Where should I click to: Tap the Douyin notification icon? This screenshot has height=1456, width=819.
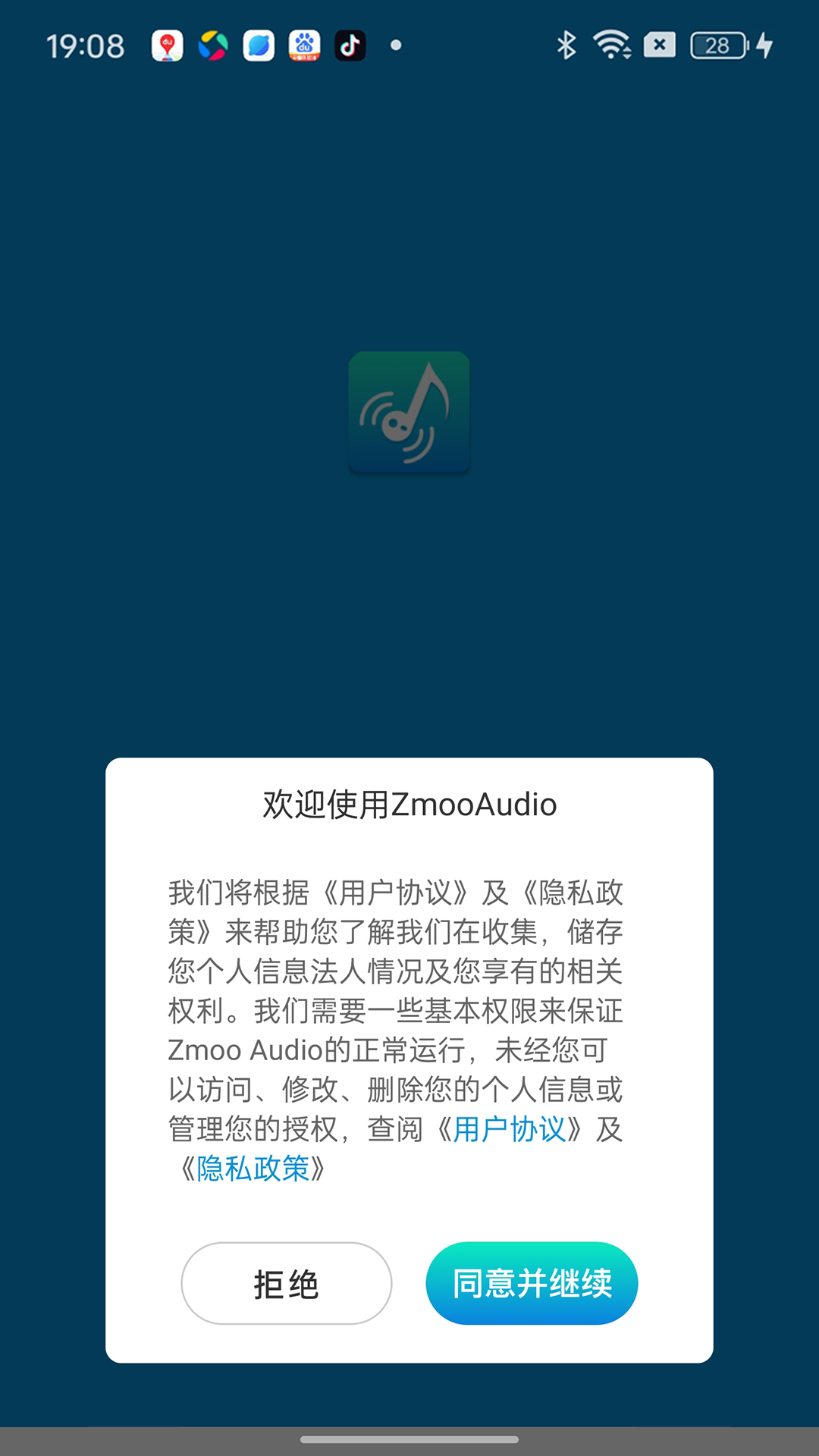351,45
